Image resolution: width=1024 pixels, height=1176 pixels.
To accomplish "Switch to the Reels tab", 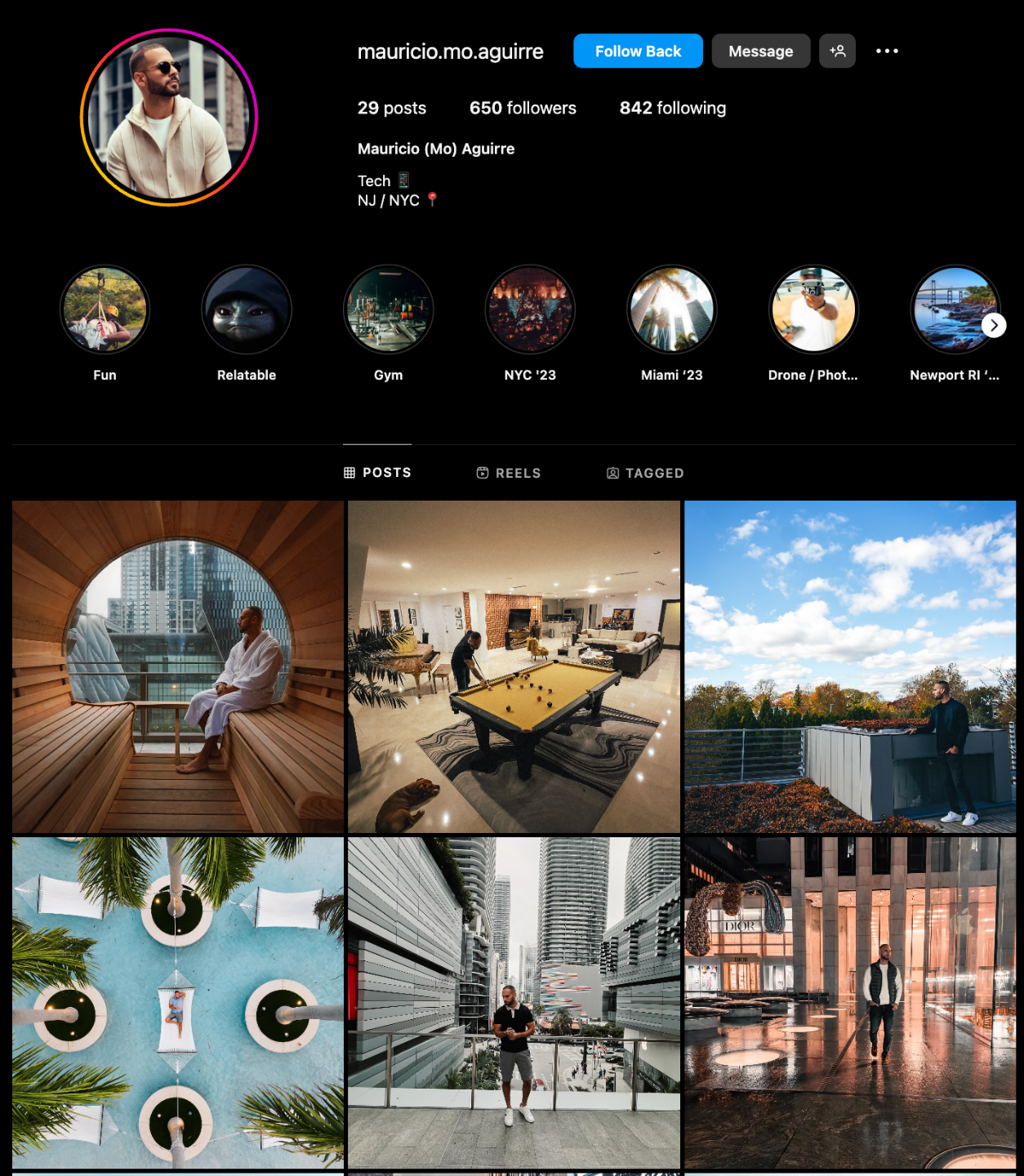I will coord(509,473).
